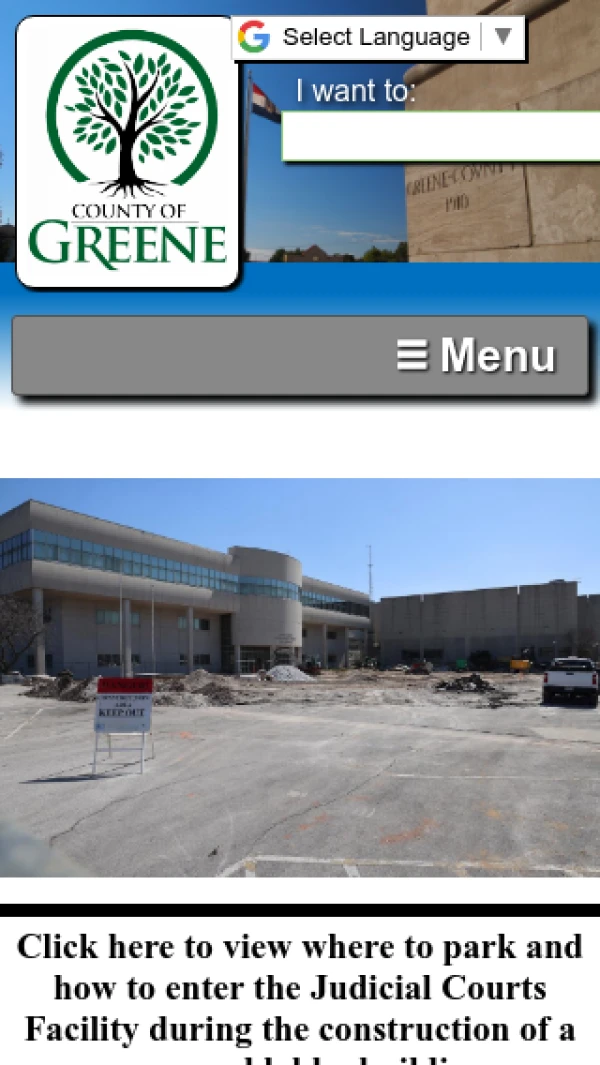Tap the 'I want to' search field
The height and width of the screenshot is (1065, 600).
440,137
